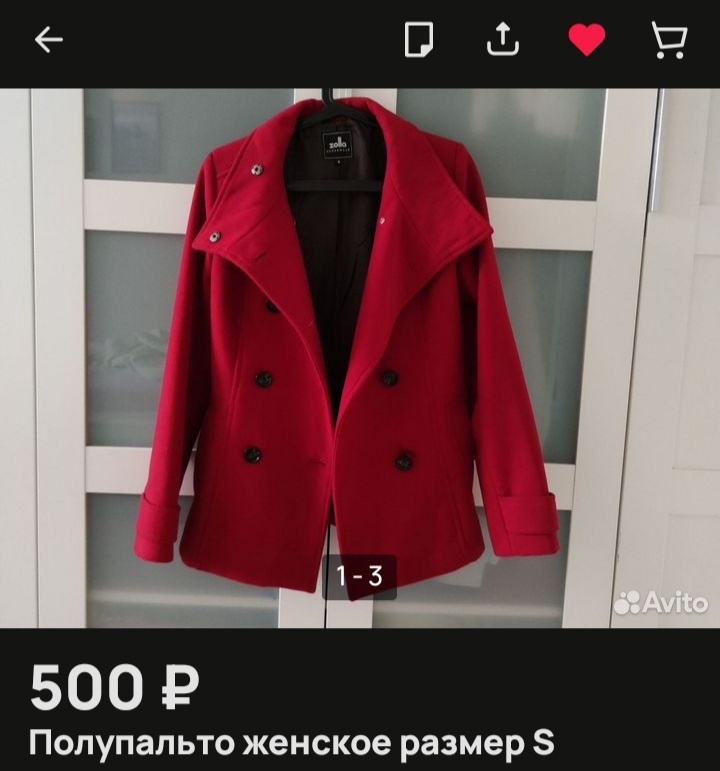
Task: Go back to the previous screen
Action: pos(48,40)
